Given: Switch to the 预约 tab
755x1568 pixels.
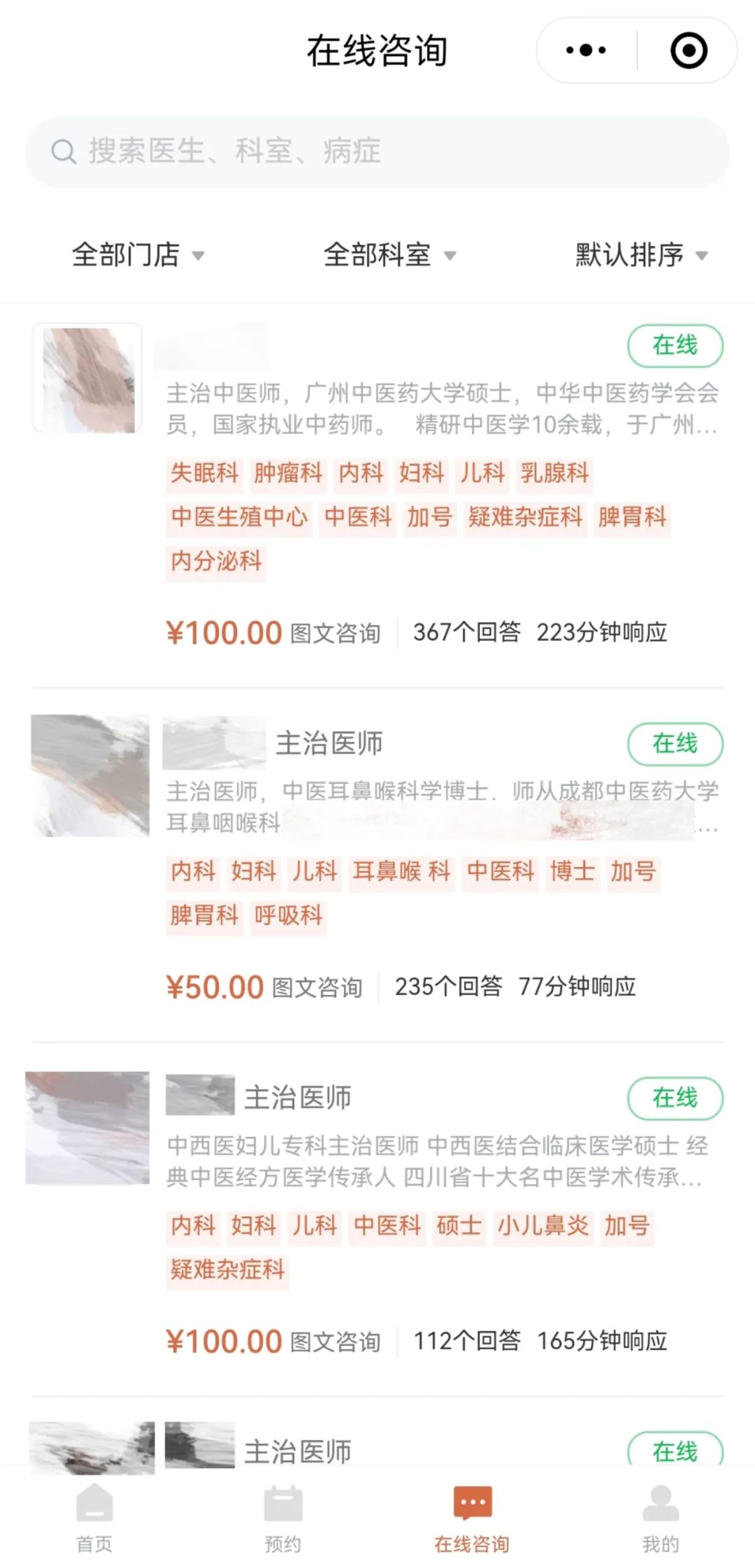Looking at the screenshot, I should (283, 1518).
